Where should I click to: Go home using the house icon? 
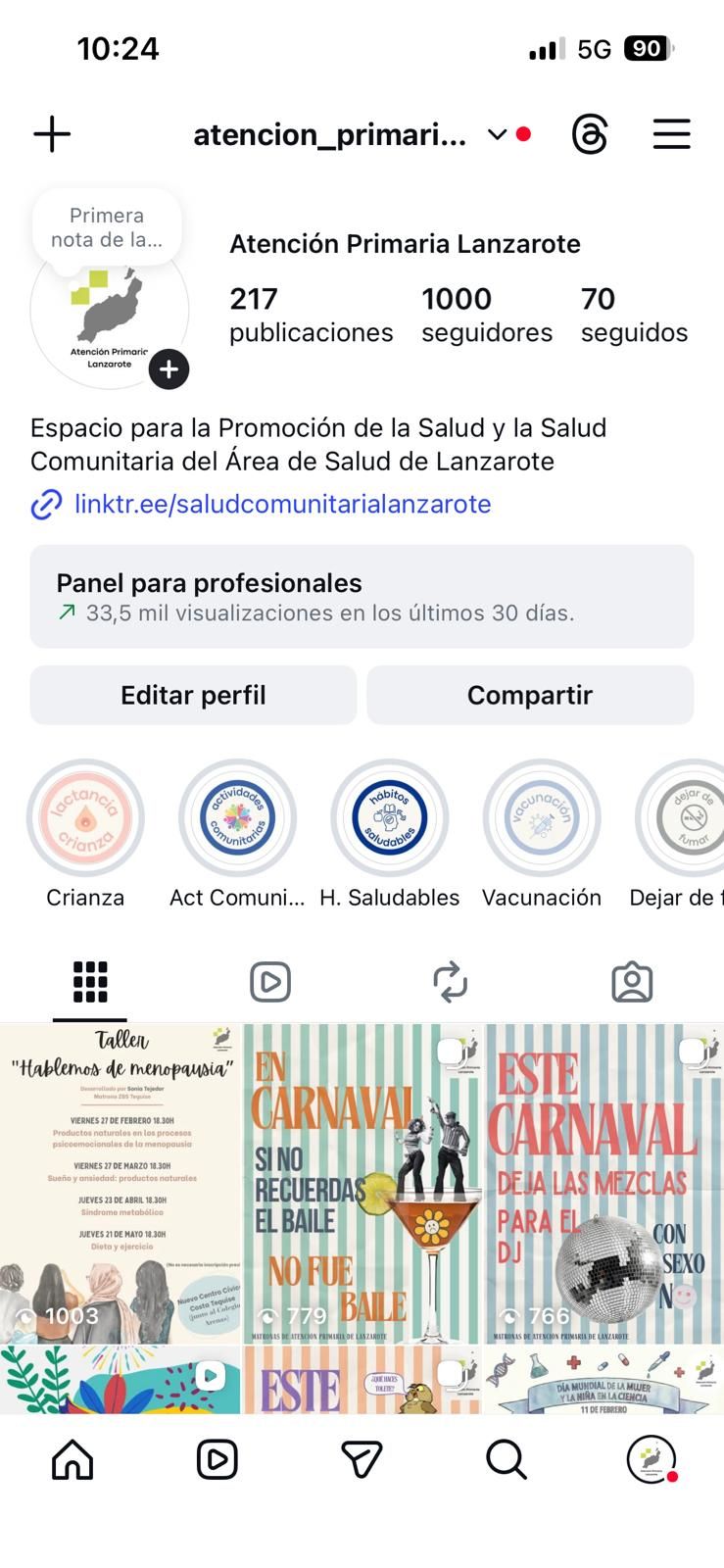coord(72,1459)
